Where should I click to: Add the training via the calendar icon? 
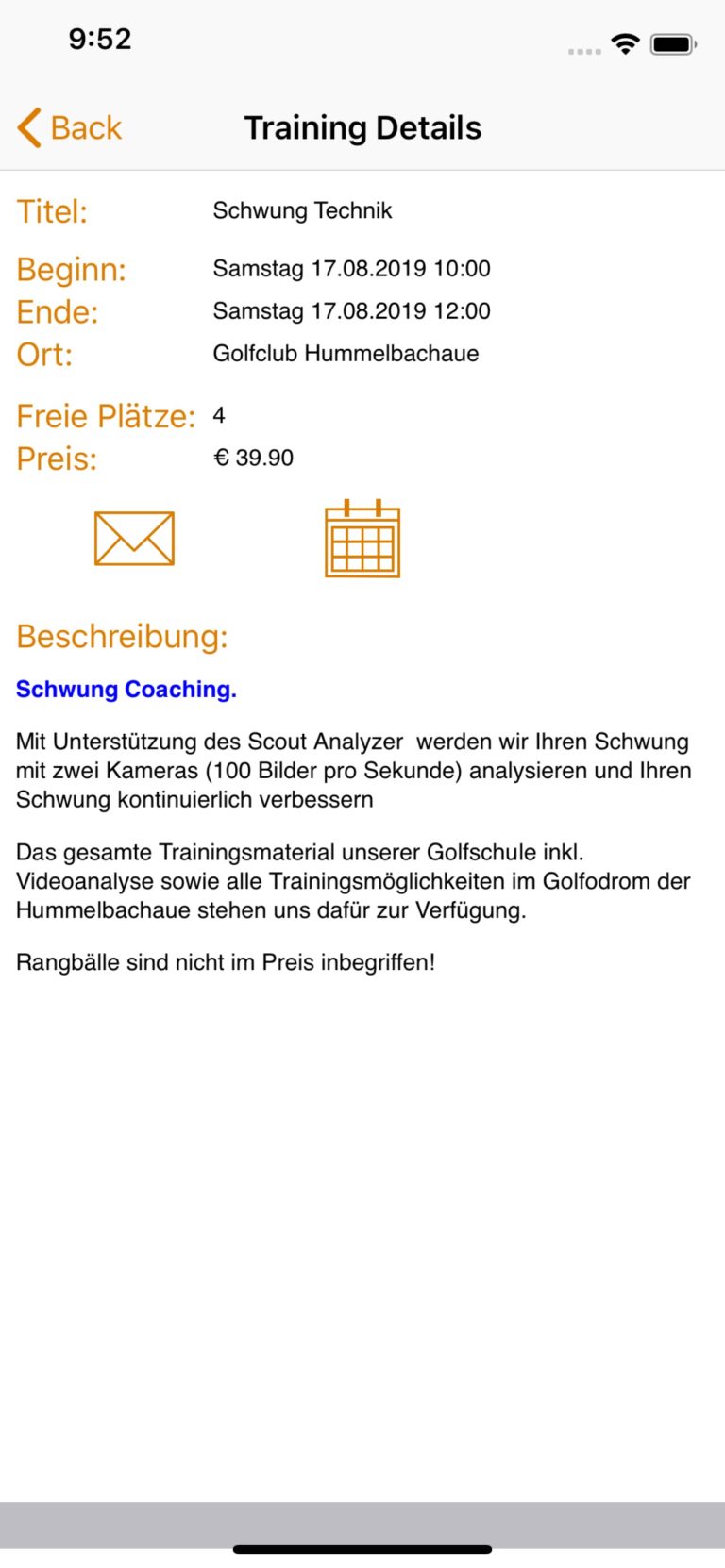362,539
